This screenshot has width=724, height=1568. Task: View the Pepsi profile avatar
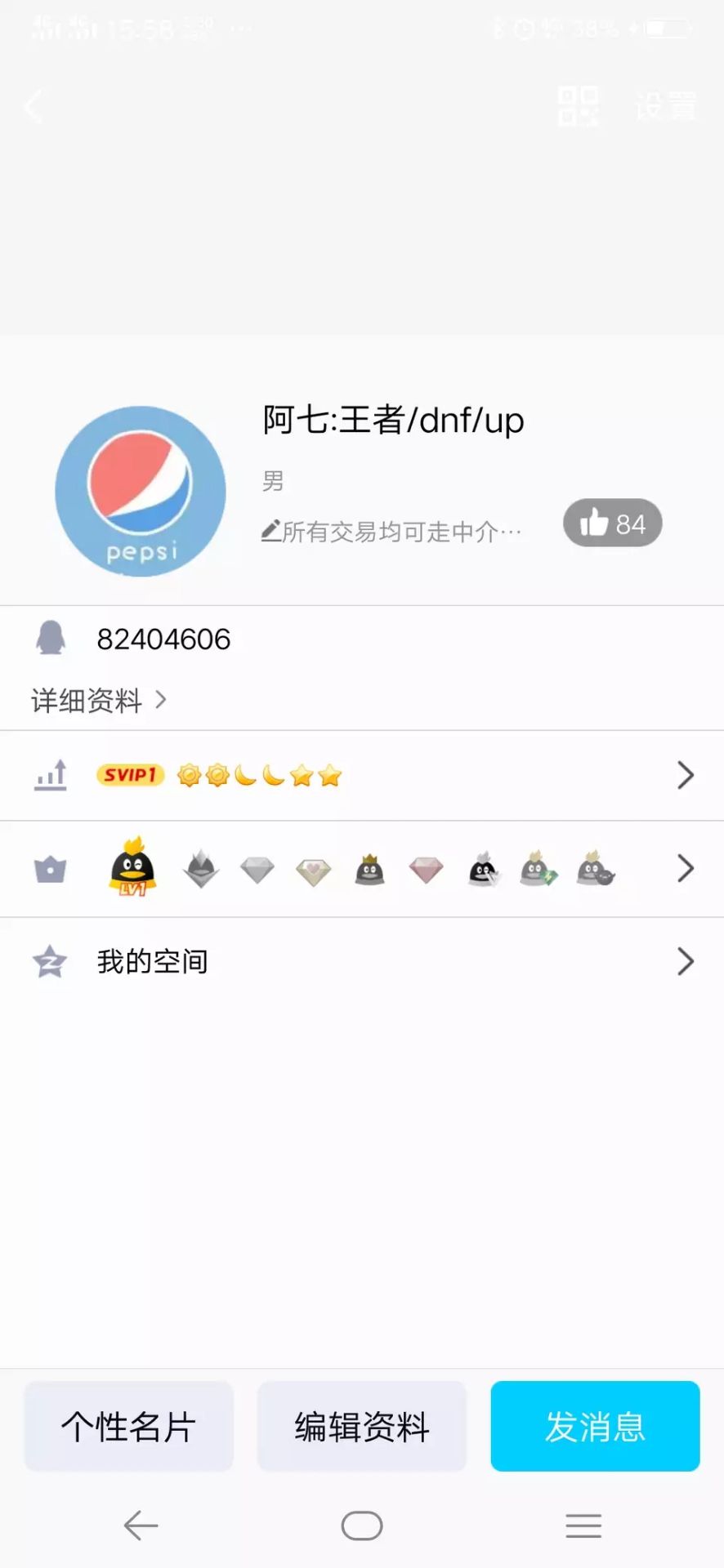pyautogui.click(x=141, y=492)
